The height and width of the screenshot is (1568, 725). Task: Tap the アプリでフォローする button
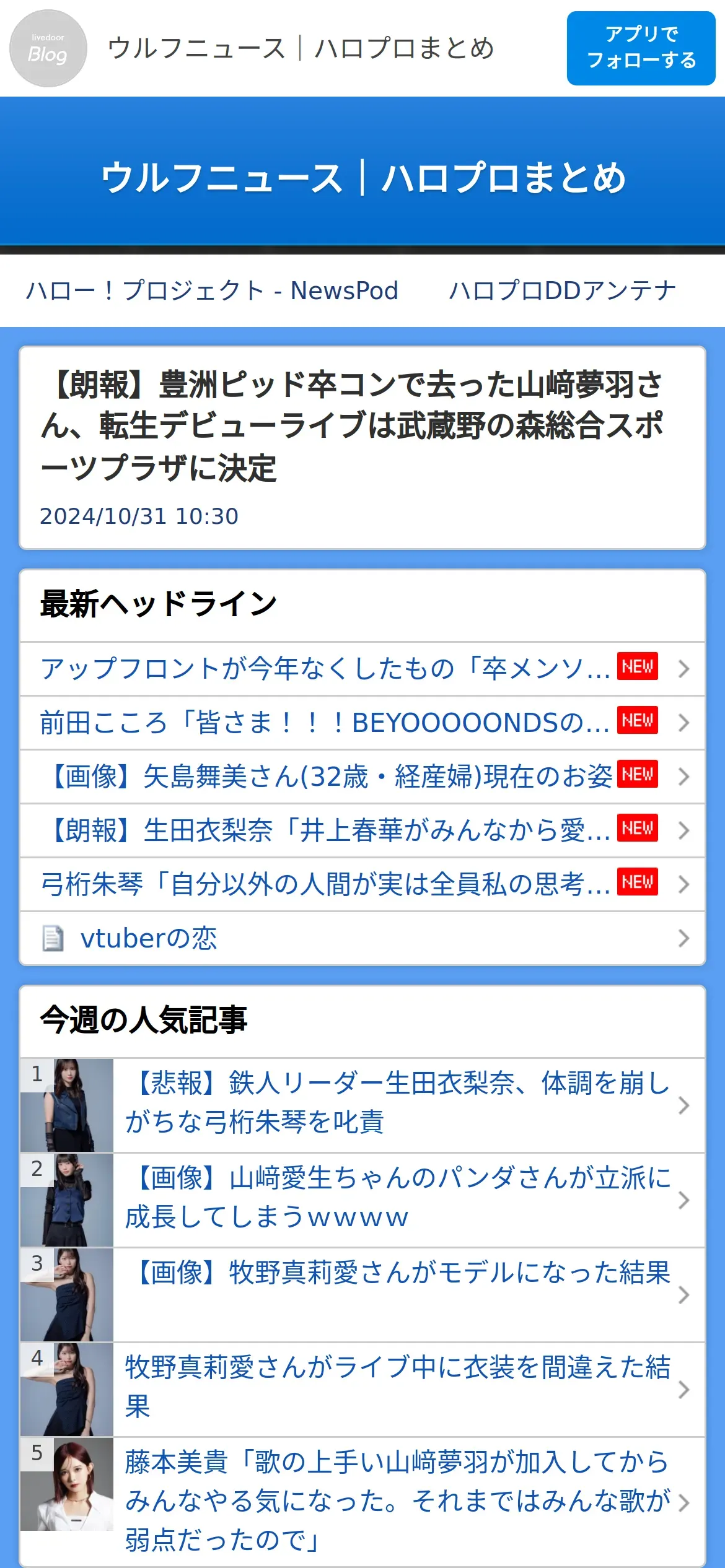(x=641, y=48)
